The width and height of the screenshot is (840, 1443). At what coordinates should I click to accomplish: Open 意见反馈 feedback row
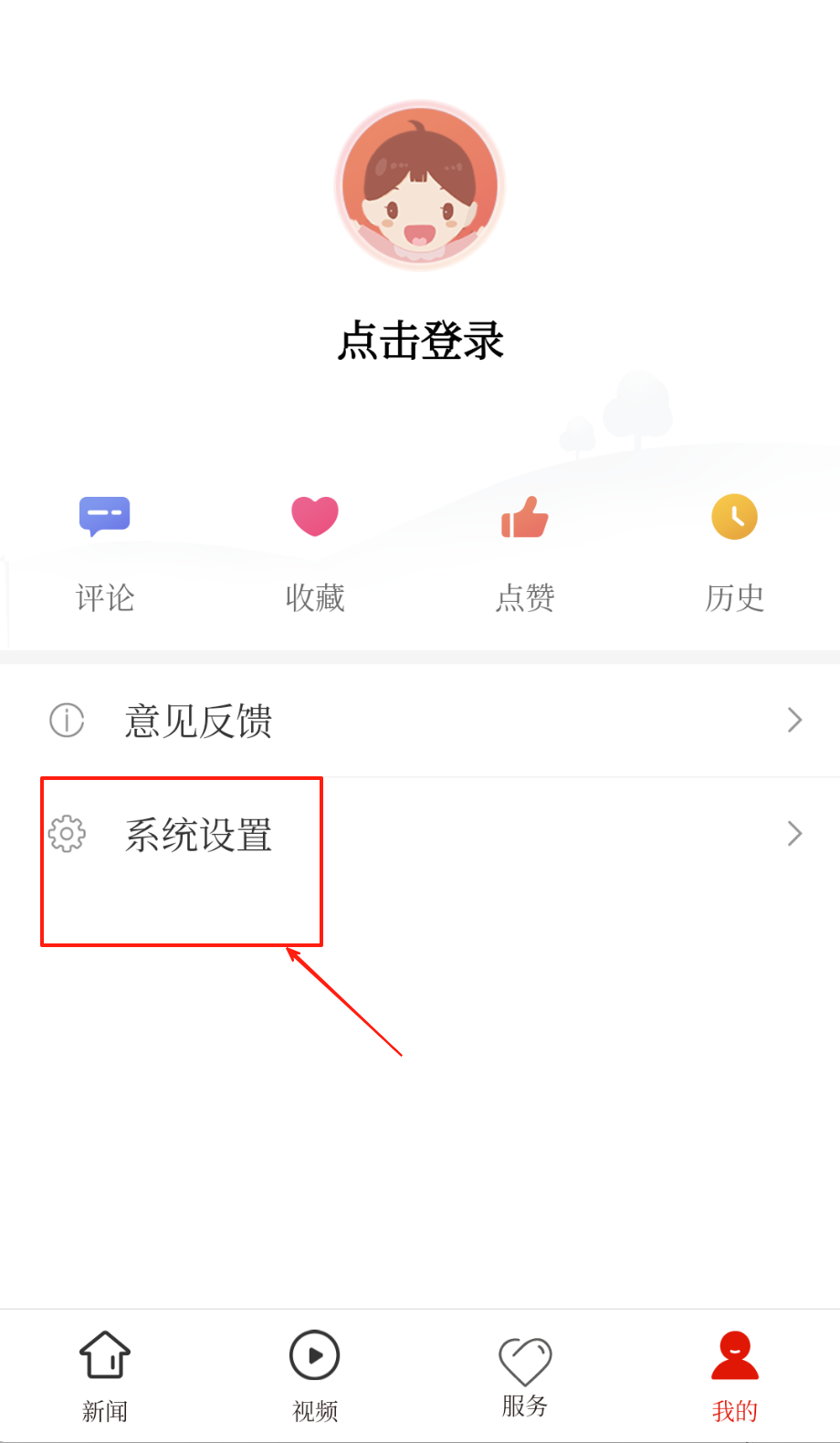[420, 721]
